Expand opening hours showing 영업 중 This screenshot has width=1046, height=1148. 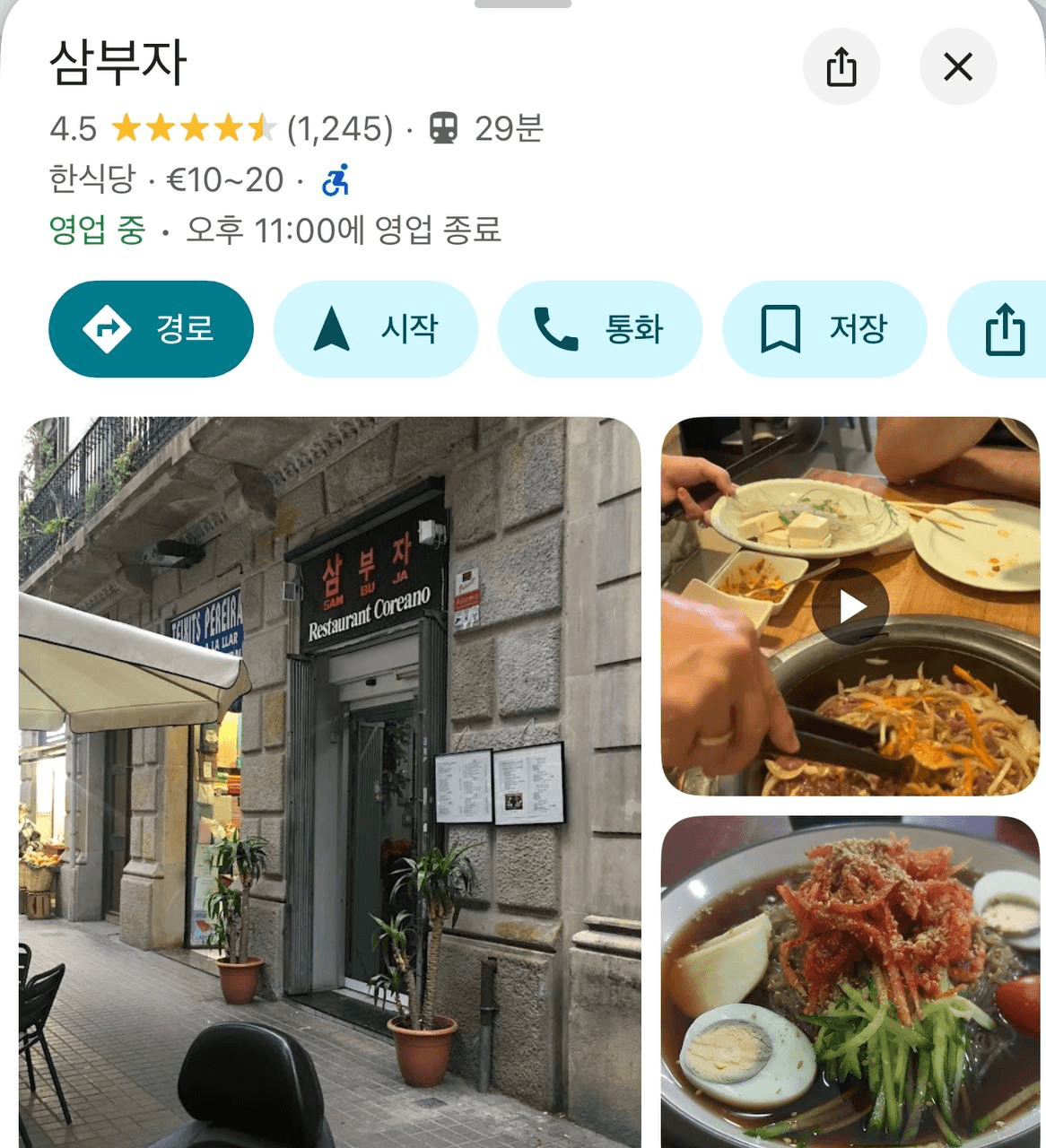275,230
